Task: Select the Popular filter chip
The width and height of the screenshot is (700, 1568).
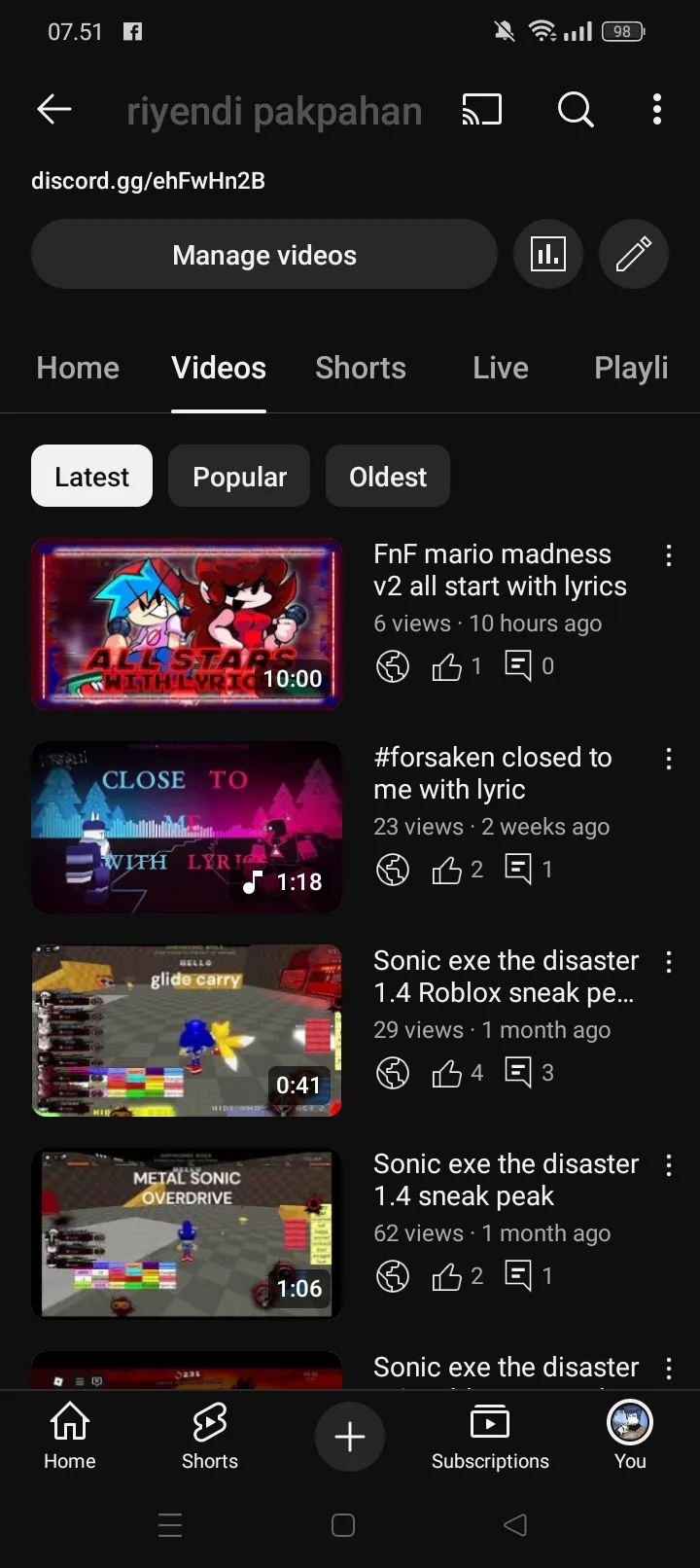Action: (239, 477)
